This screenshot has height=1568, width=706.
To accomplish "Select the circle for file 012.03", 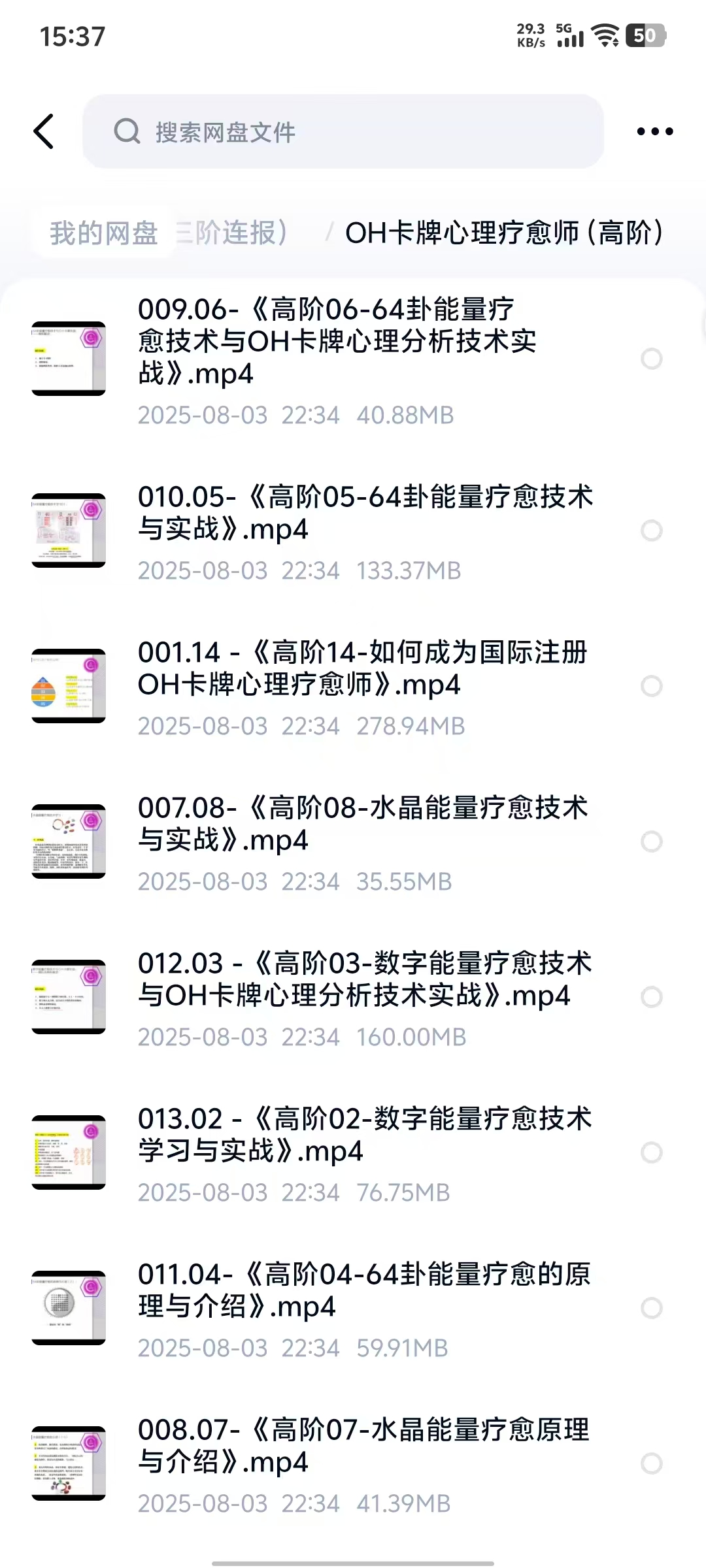I will (652, 997).
